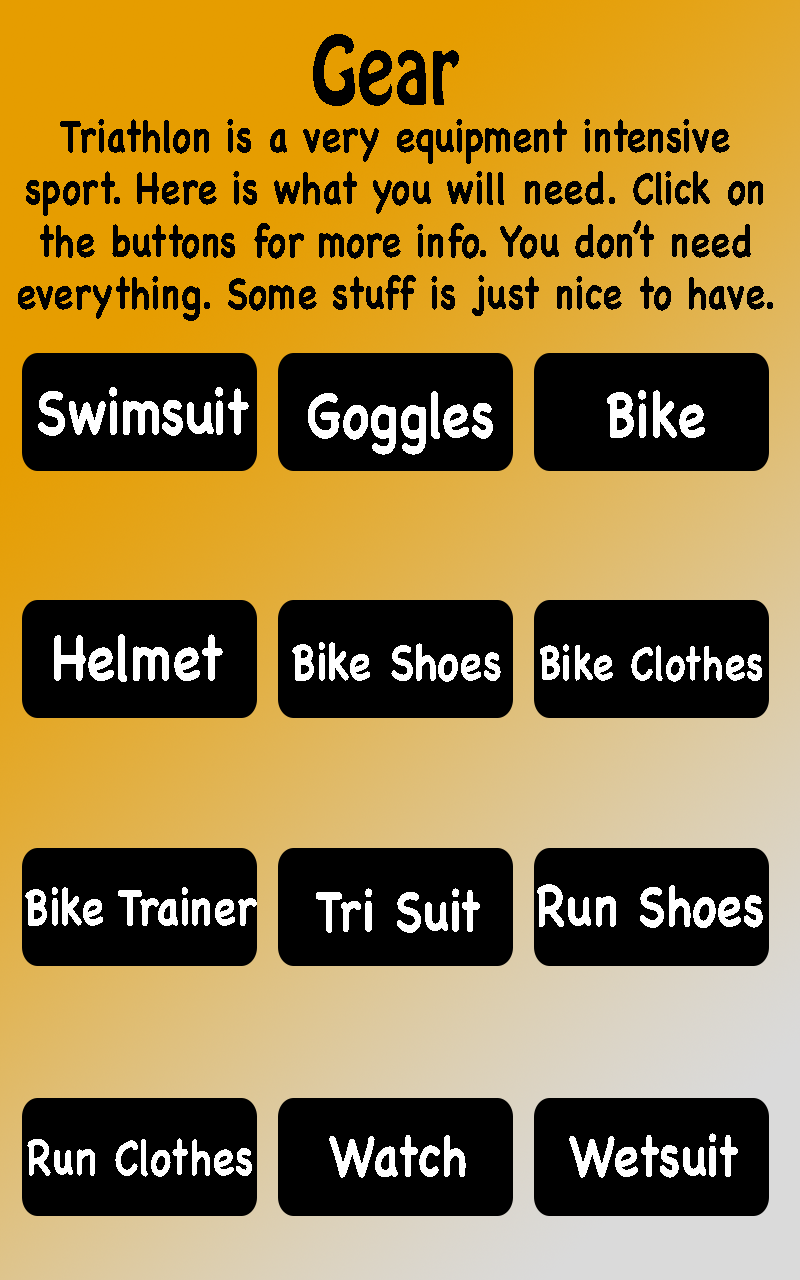Screen dimensions: 800x1280
Task: Open Run Clothes information
Action: pyautogui.click(x=139, y=1157)
